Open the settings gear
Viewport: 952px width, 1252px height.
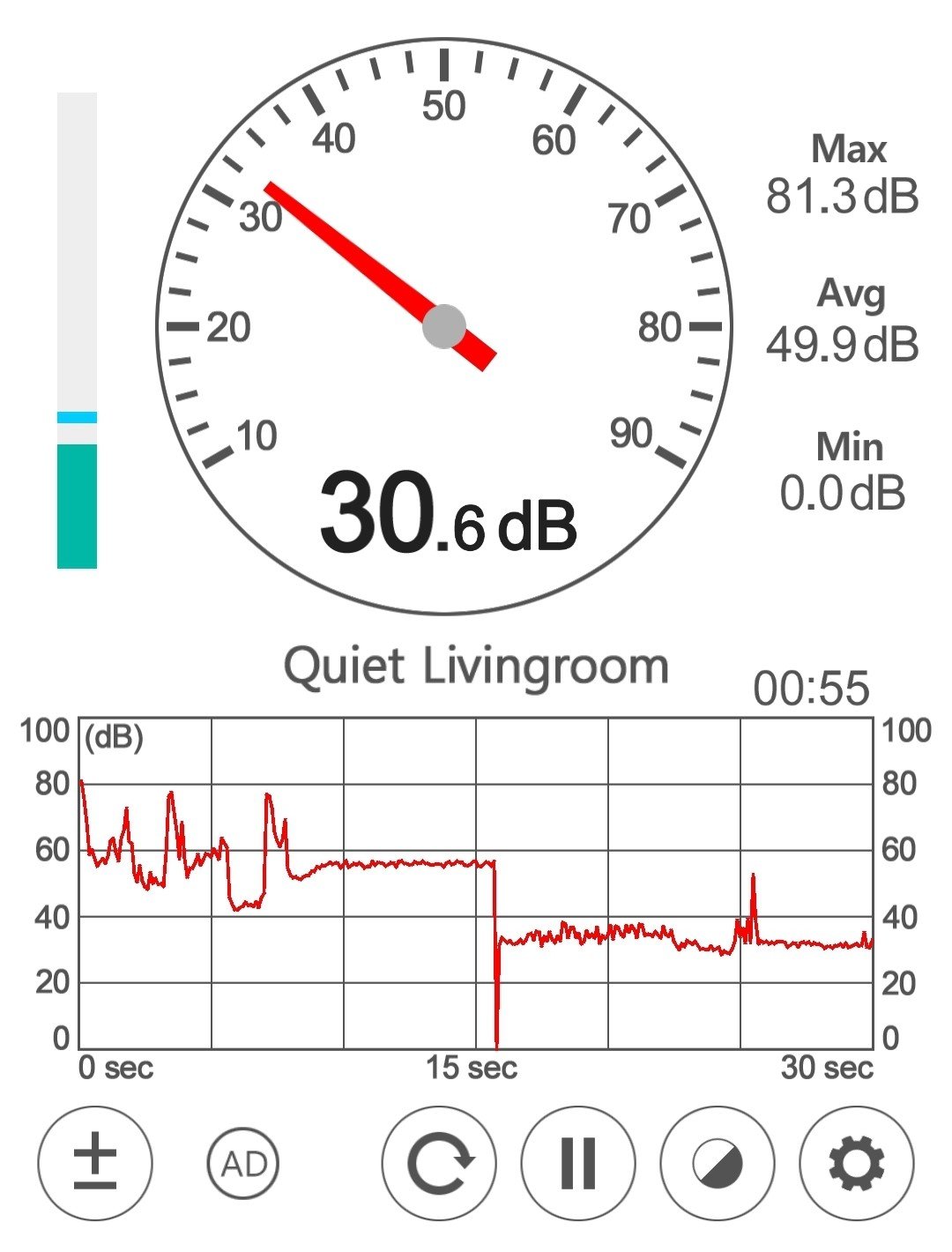point(856,1163)
